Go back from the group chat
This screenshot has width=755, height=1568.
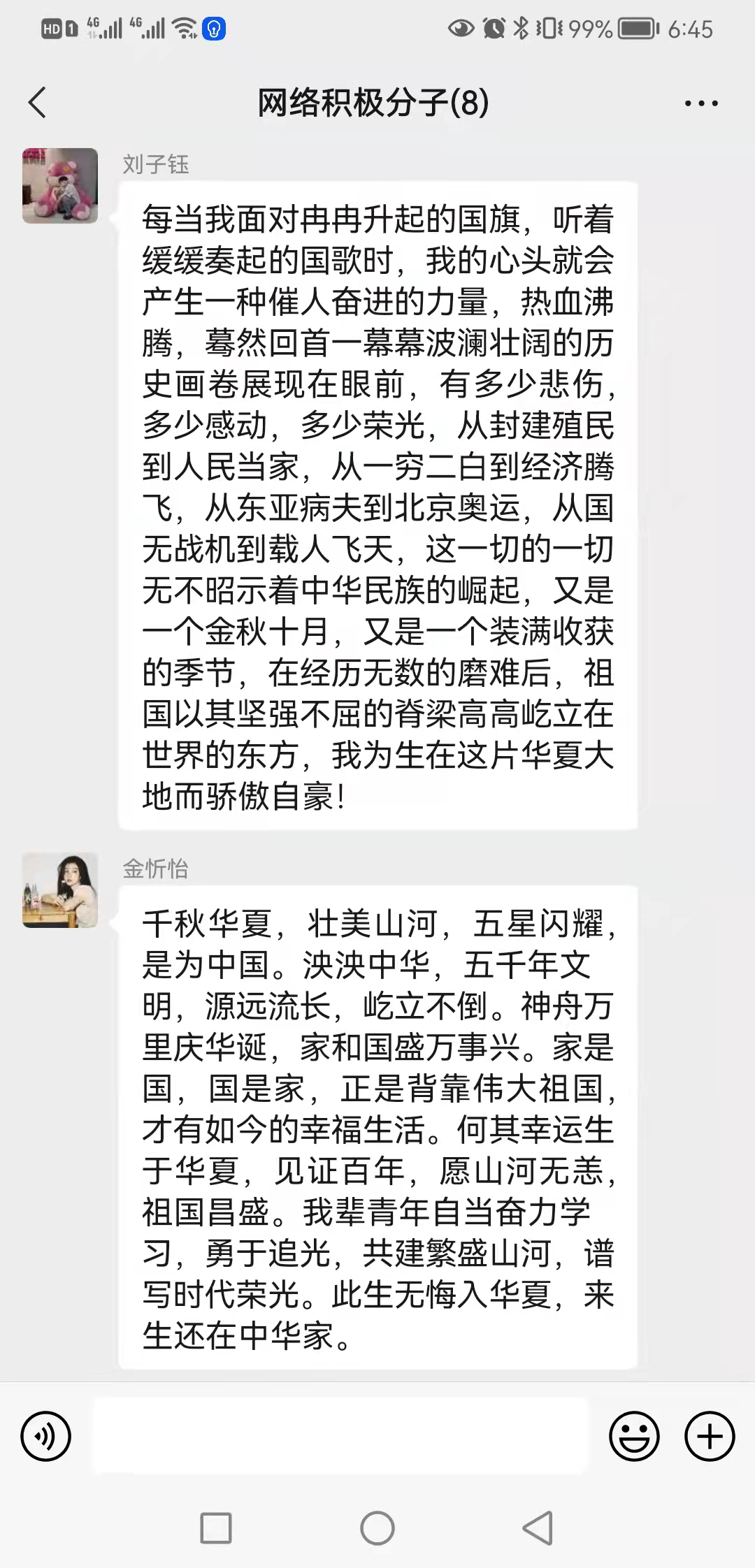click(38, 103)
